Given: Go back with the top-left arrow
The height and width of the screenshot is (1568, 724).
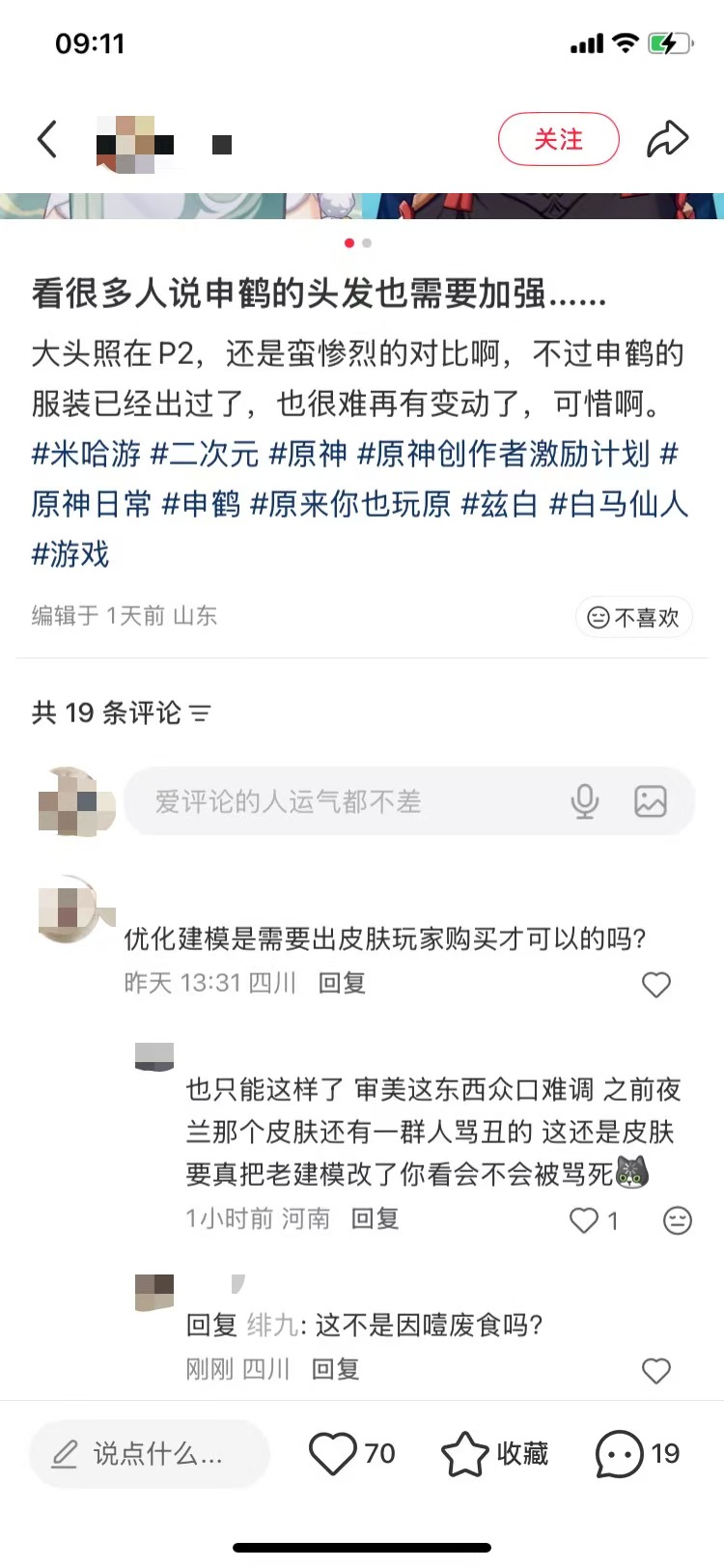Looking at the screenshot, I should pos(47,139).
